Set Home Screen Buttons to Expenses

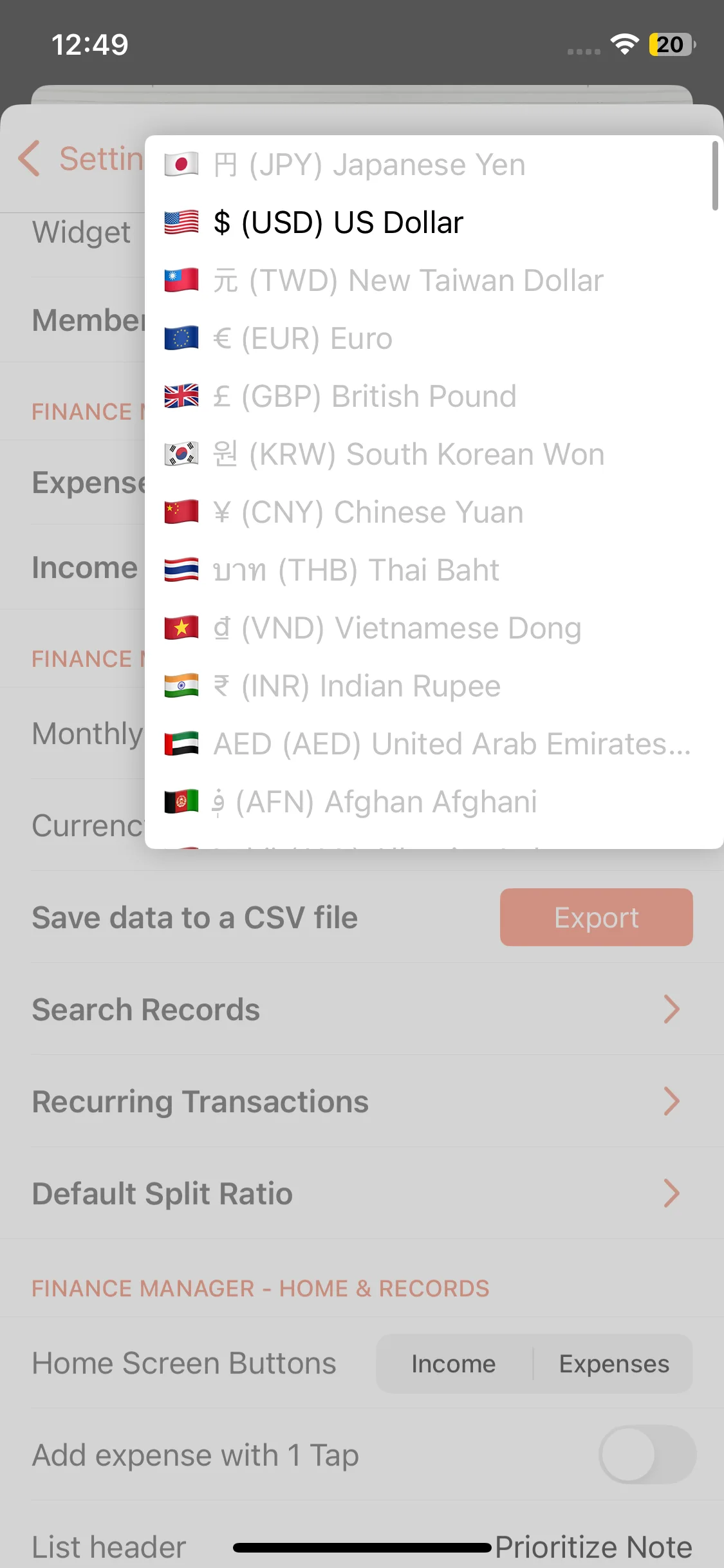pyautogui.click(x=613, y=1363)
